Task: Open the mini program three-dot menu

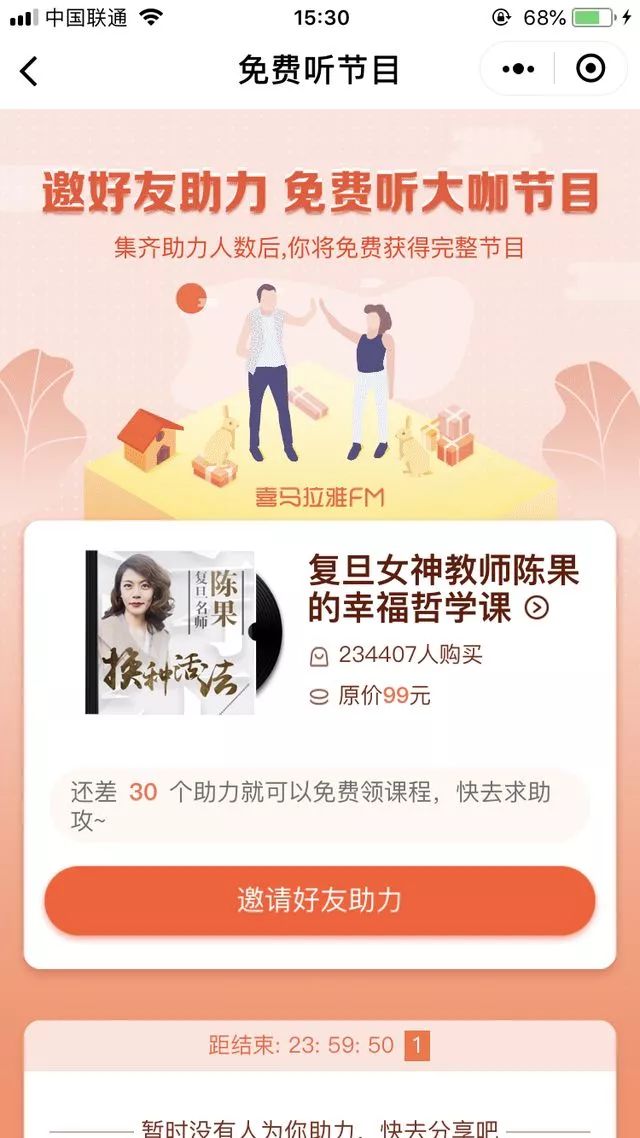Action: (518, 69)
